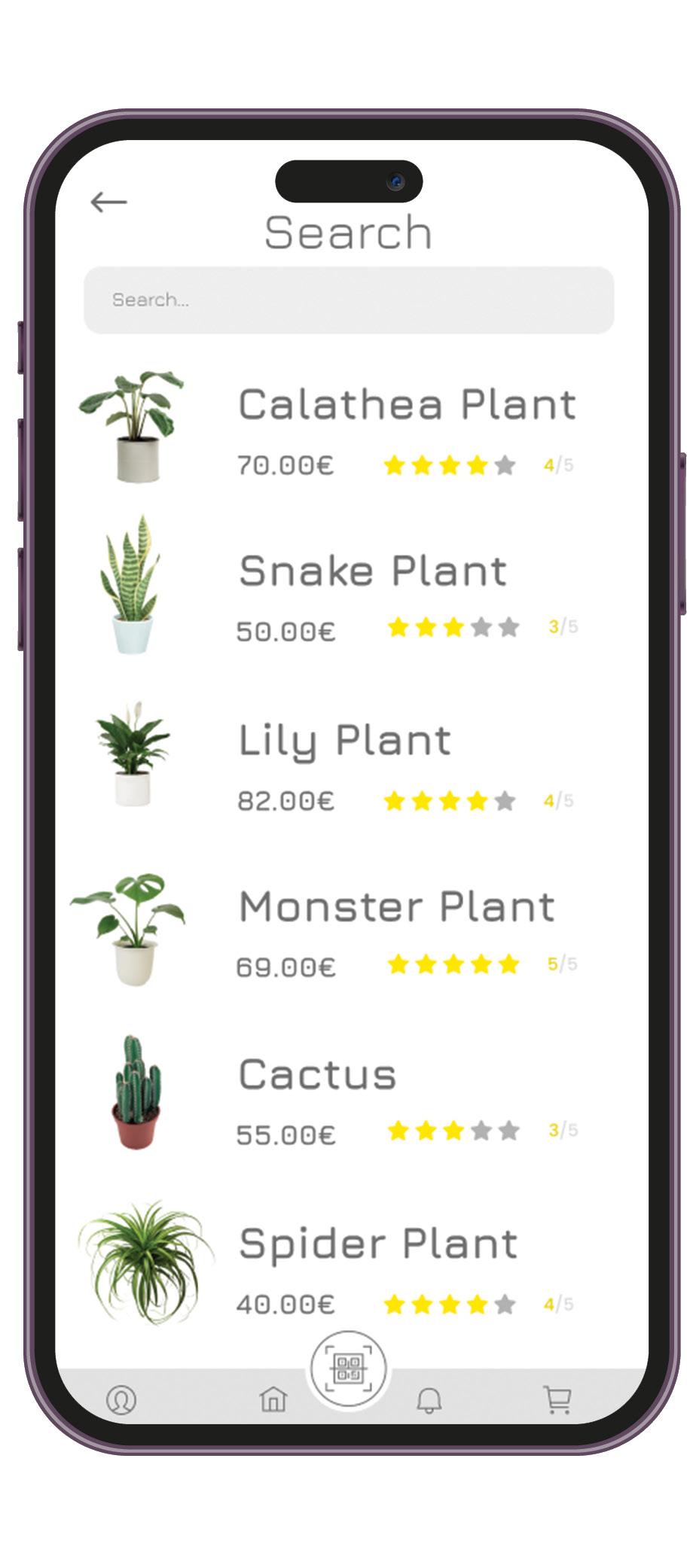Screen dimensions: 693x1568
Task: Select the Monster Plant listing
Action: click(396, 906)
